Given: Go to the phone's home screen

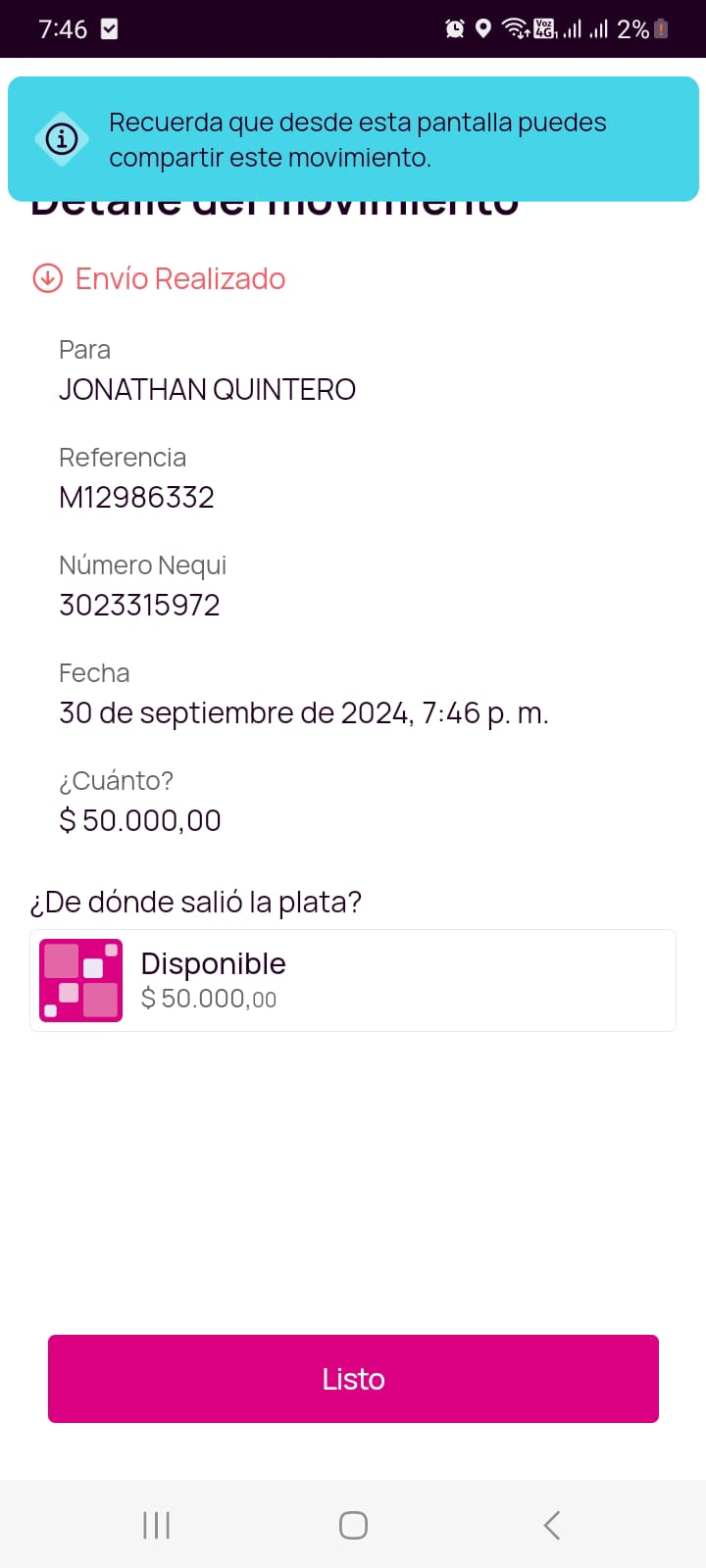Looking at the screenshot, I should 353,1525.
